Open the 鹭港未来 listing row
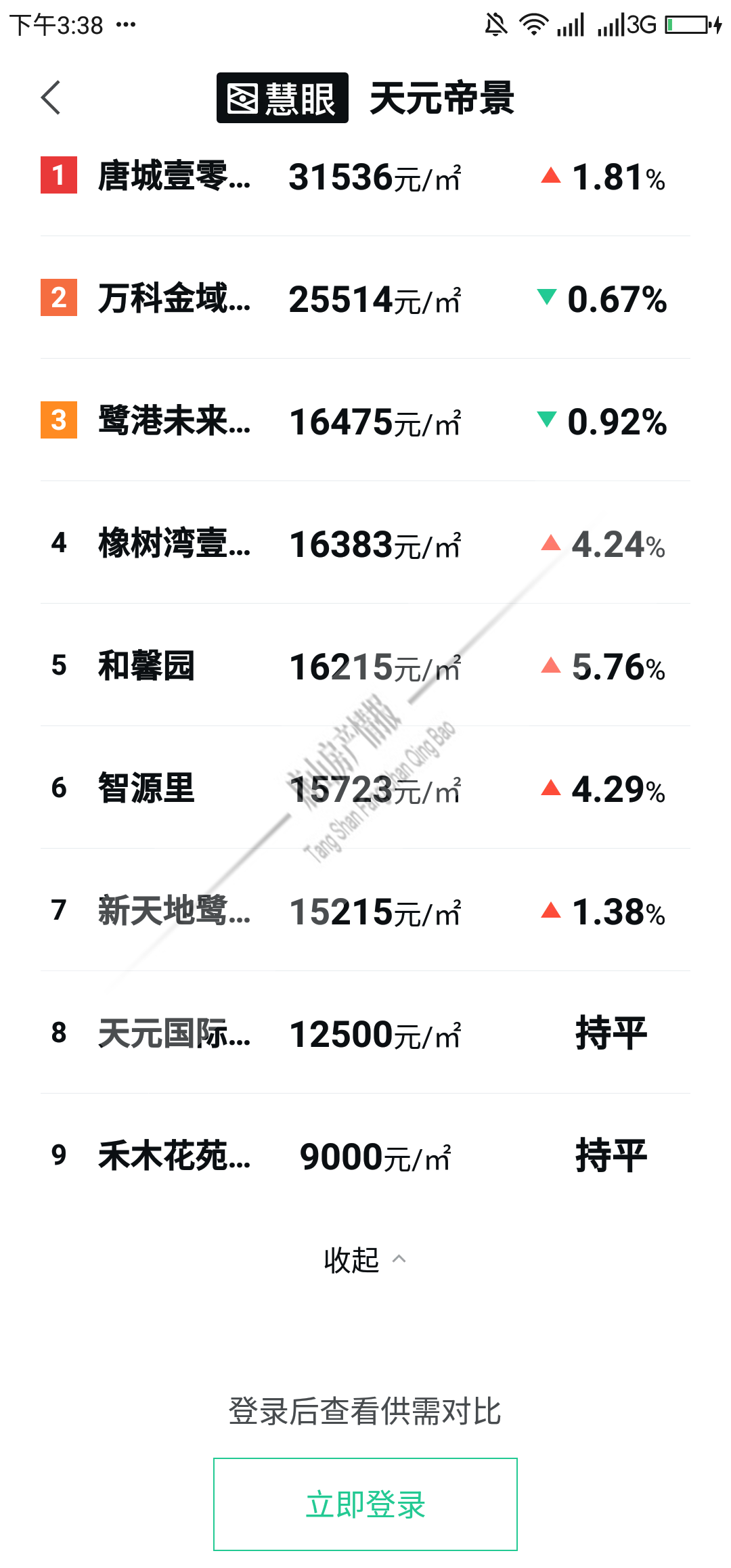This screenshot has height=1568, width=731. pos(365,421)
